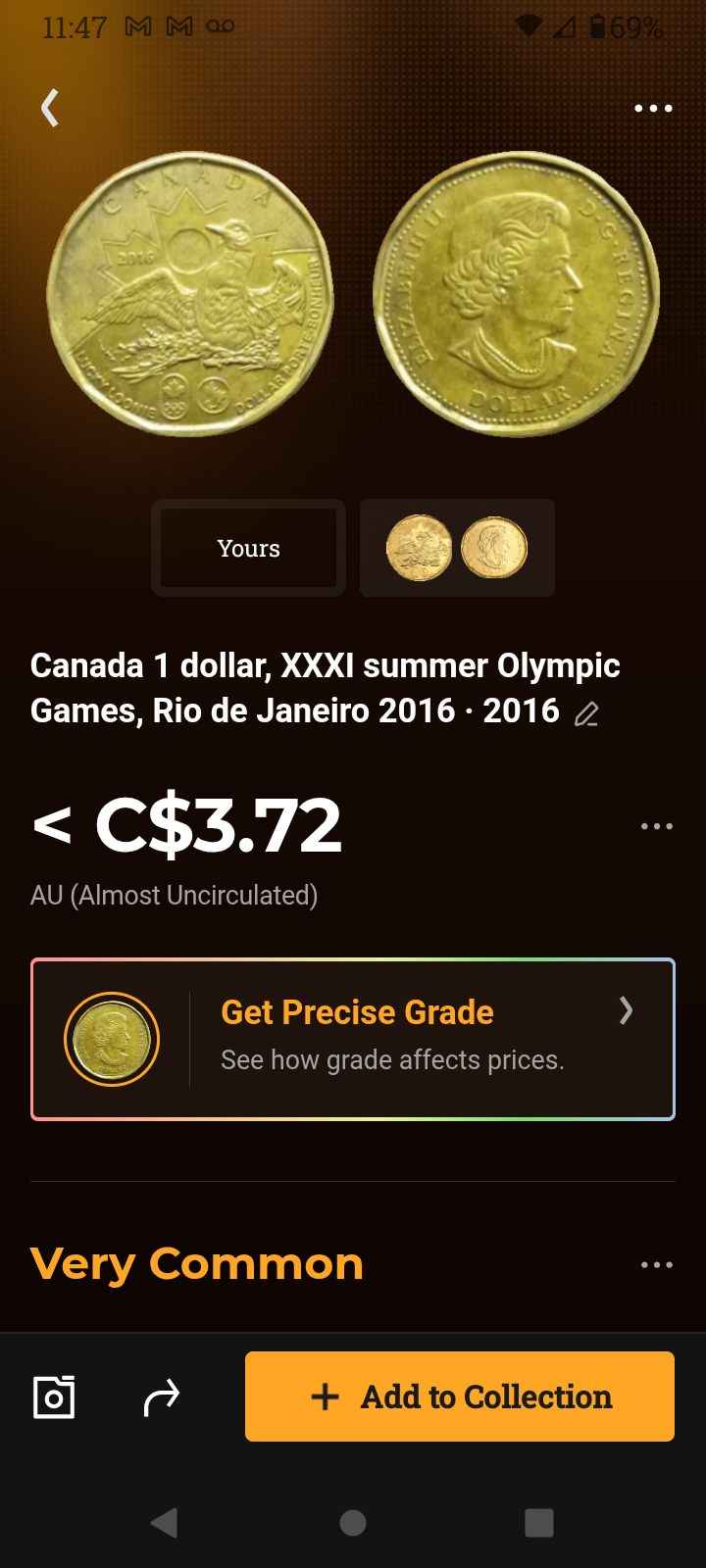Open more options beside Very Common

point(656,1264)
